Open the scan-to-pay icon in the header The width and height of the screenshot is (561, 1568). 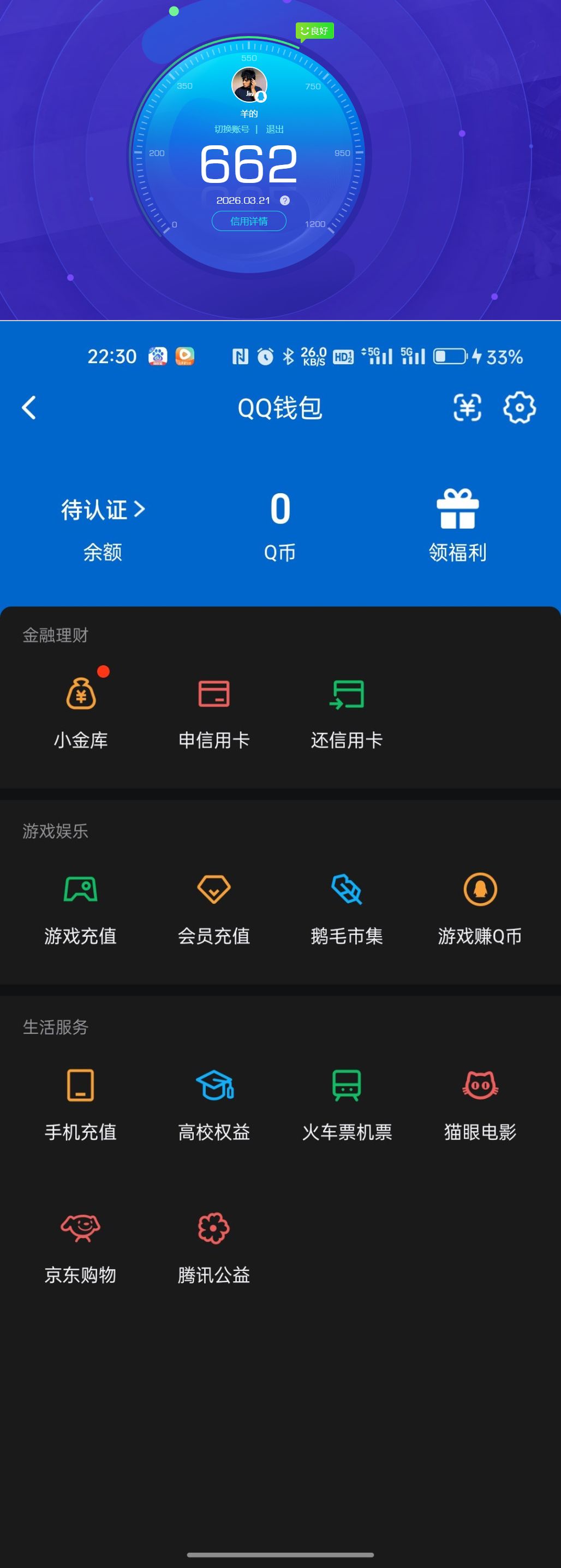(466, 406)
